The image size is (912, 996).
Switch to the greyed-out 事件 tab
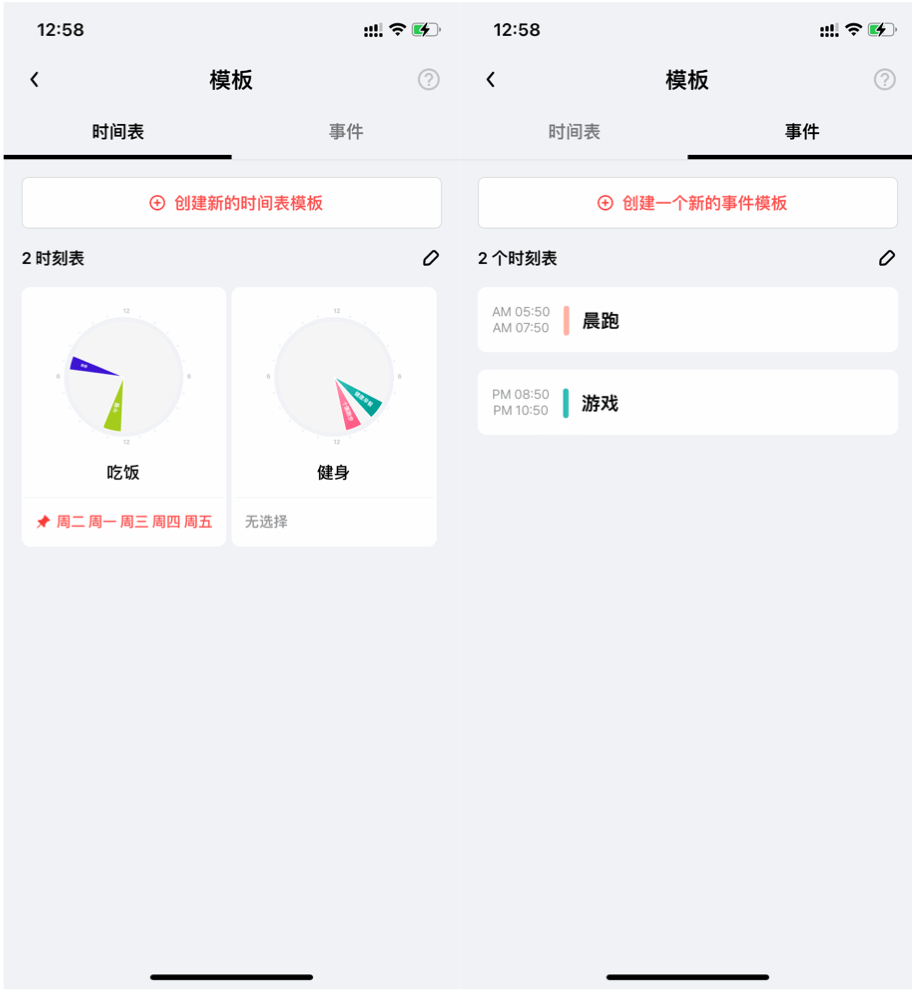[x=346, y=132]
